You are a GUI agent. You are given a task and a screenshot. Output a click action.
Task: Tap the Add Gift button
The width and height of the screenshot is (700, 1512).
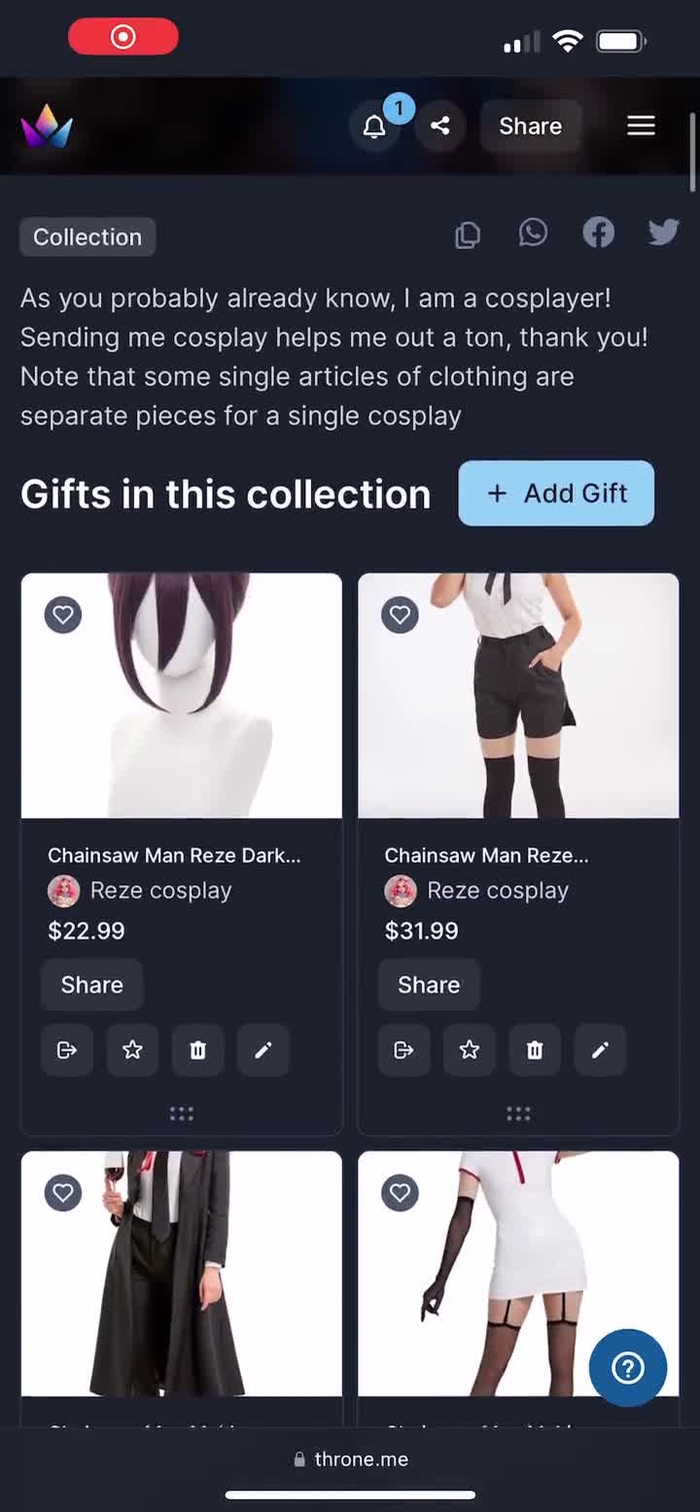point(556,493)
